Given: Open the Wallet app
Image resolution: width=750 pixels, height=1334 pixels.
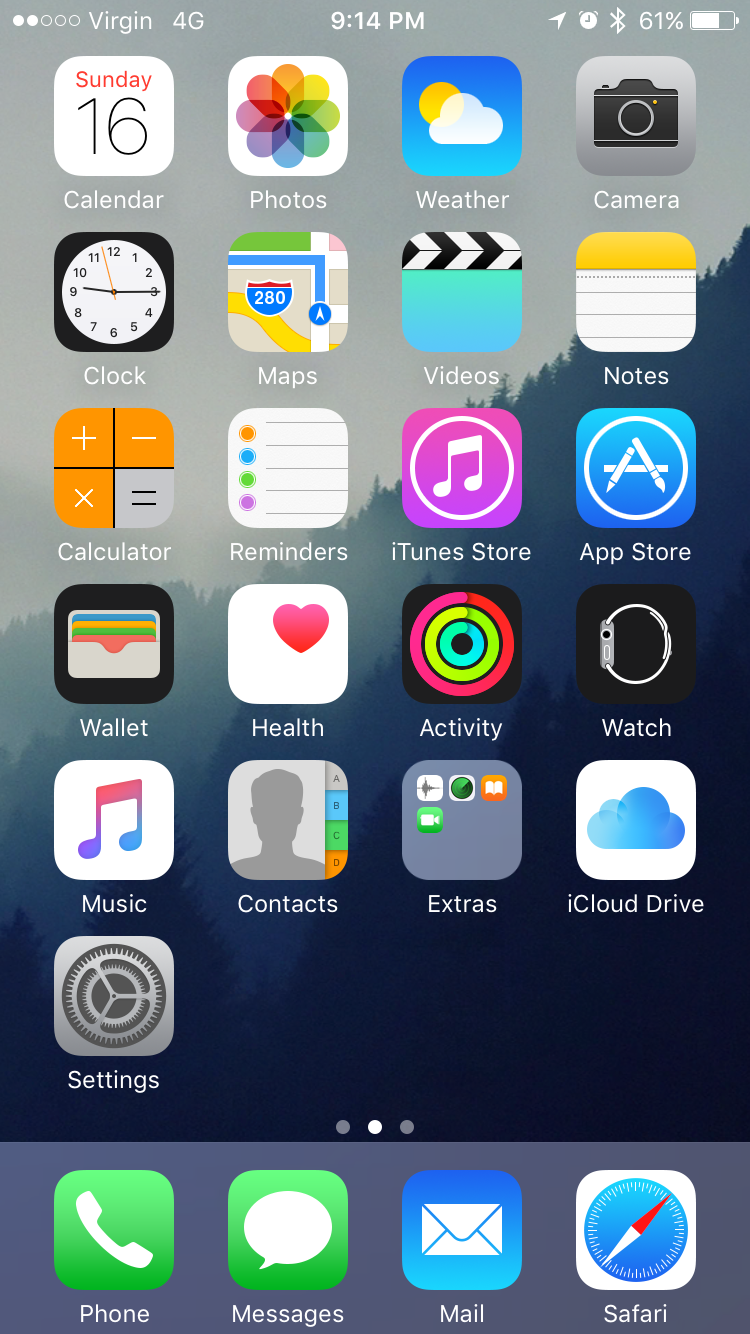Looking at the screenshot, I should 114,644.
